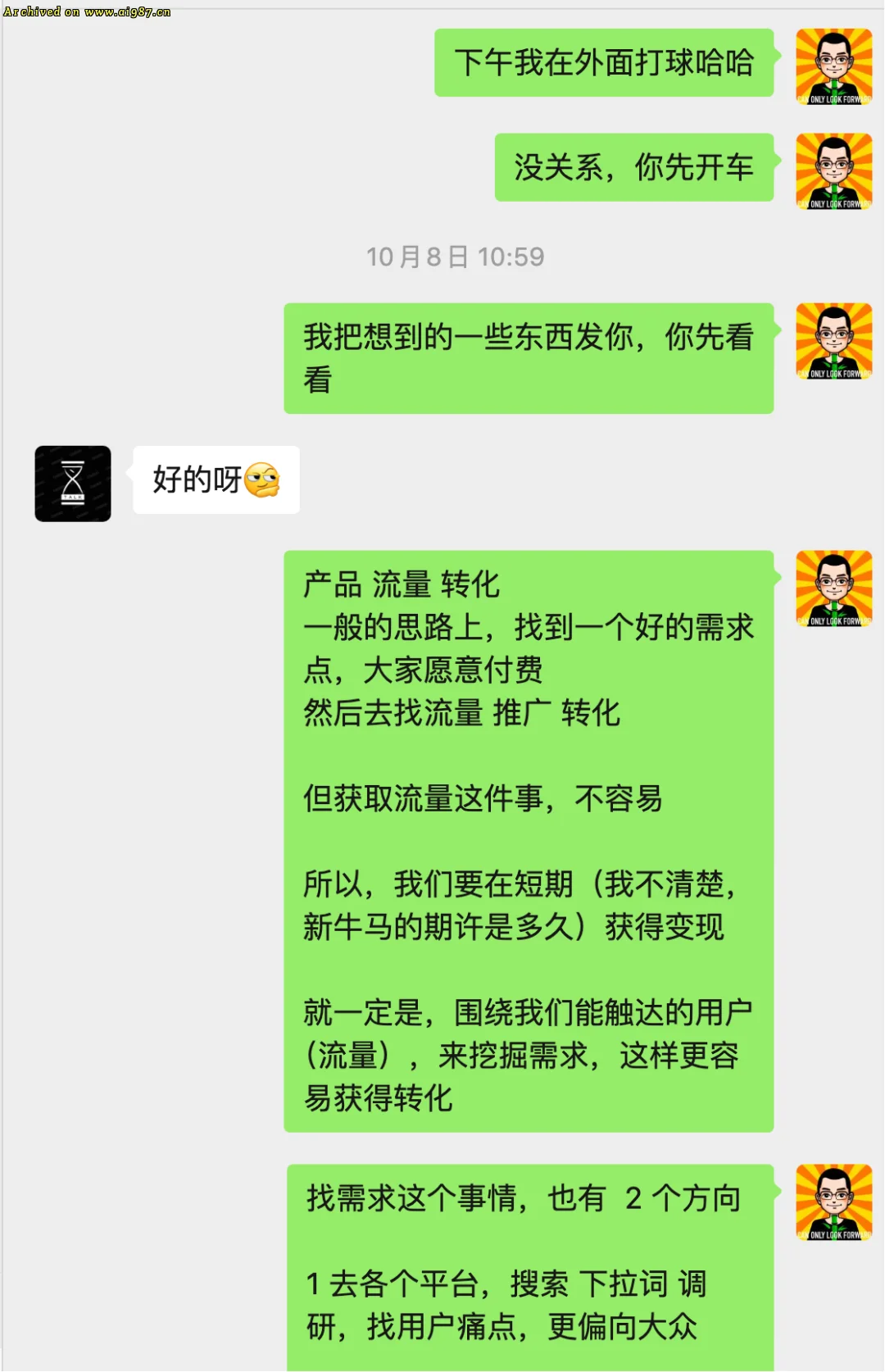The height and width of the screenshot is (1372, 885).
Task: Open the hourglass avatar beside 好的呀
Action: pos(73,484)
